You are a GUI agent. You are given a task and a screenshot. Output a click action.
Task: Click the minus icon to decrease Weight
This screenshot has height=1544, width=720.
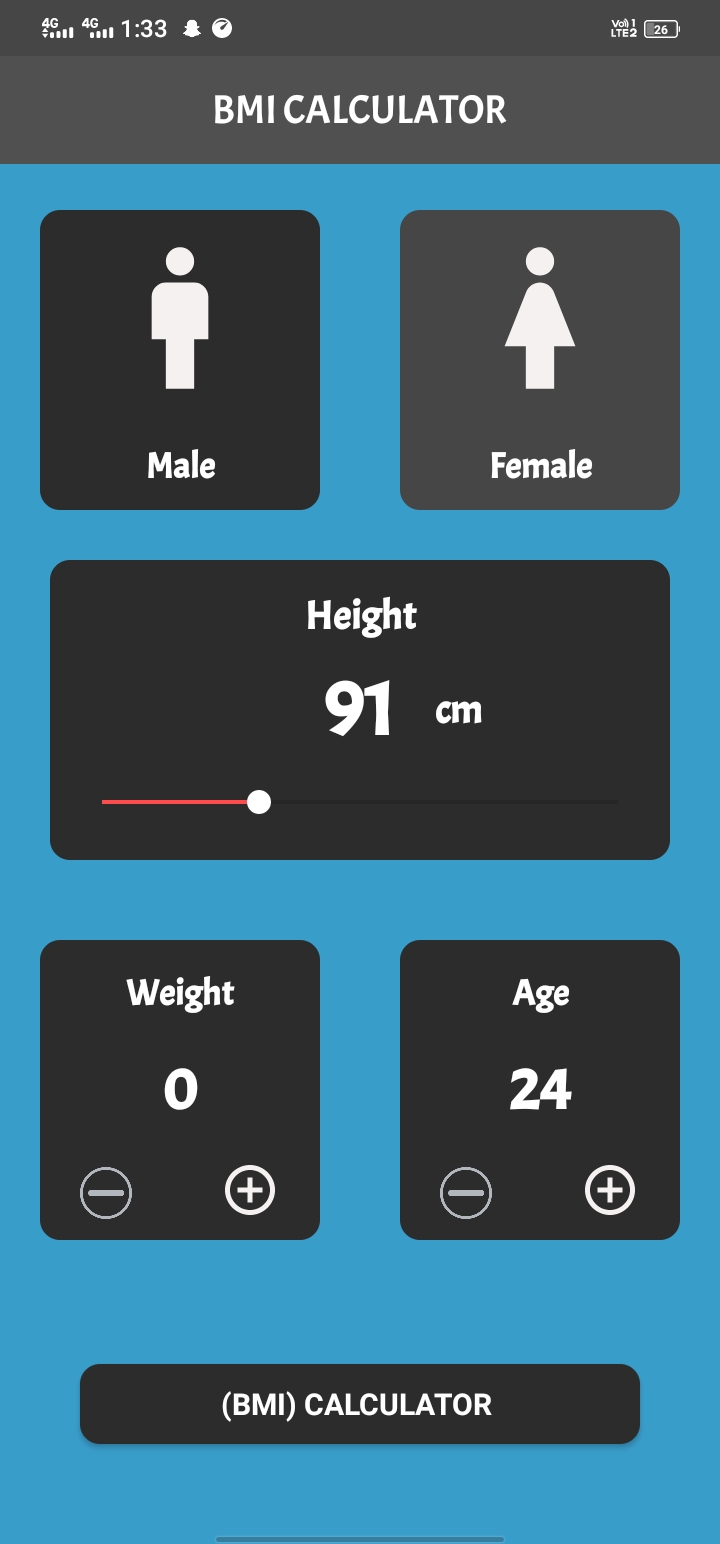[105, 1191]
